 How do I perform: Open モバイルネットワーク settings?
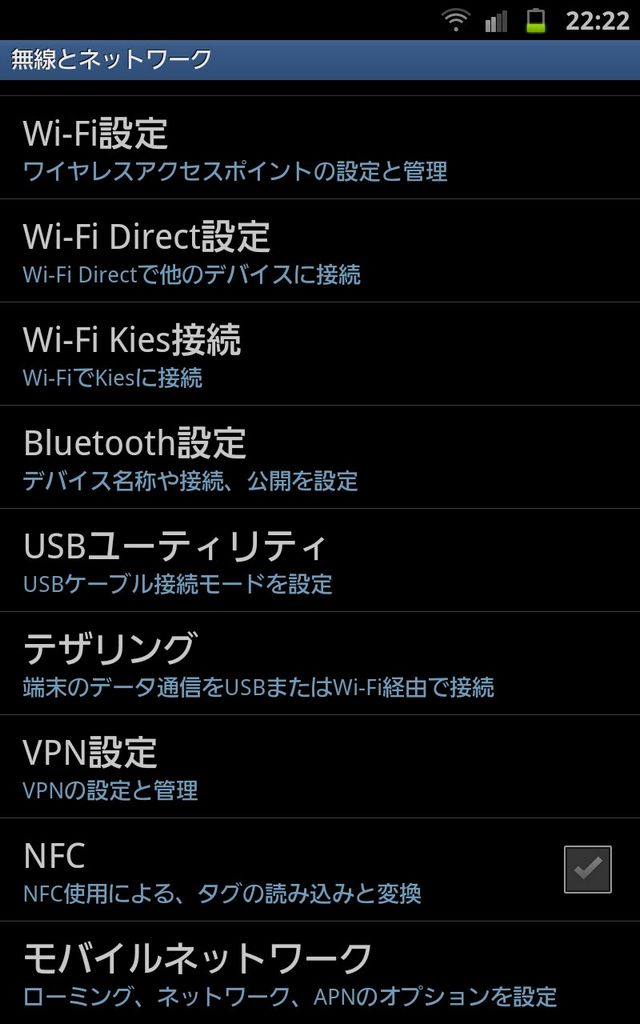(320, 973)
